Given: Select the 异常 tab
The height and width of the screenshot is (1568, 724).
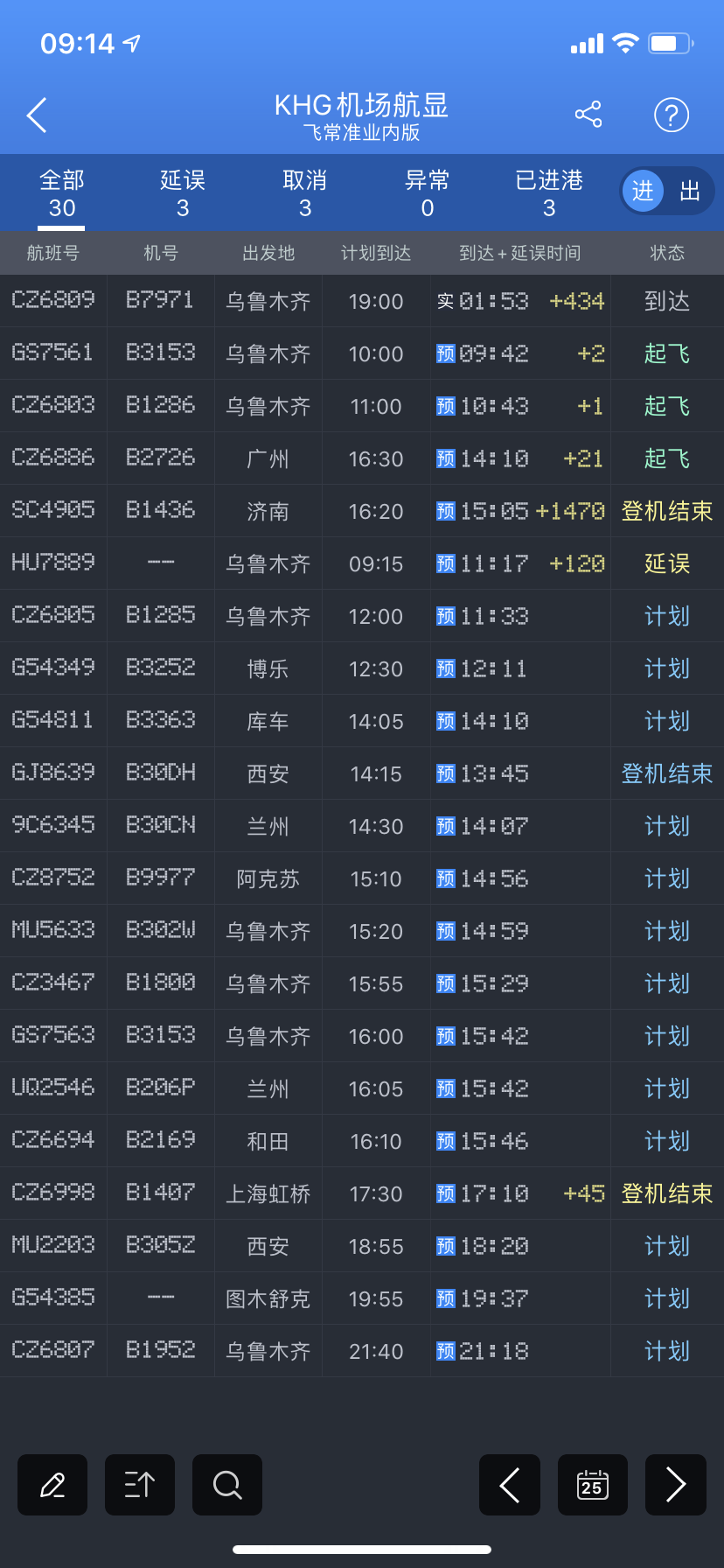Looking at the screenshot, I should pyautogui.click(x=427, y=193).
